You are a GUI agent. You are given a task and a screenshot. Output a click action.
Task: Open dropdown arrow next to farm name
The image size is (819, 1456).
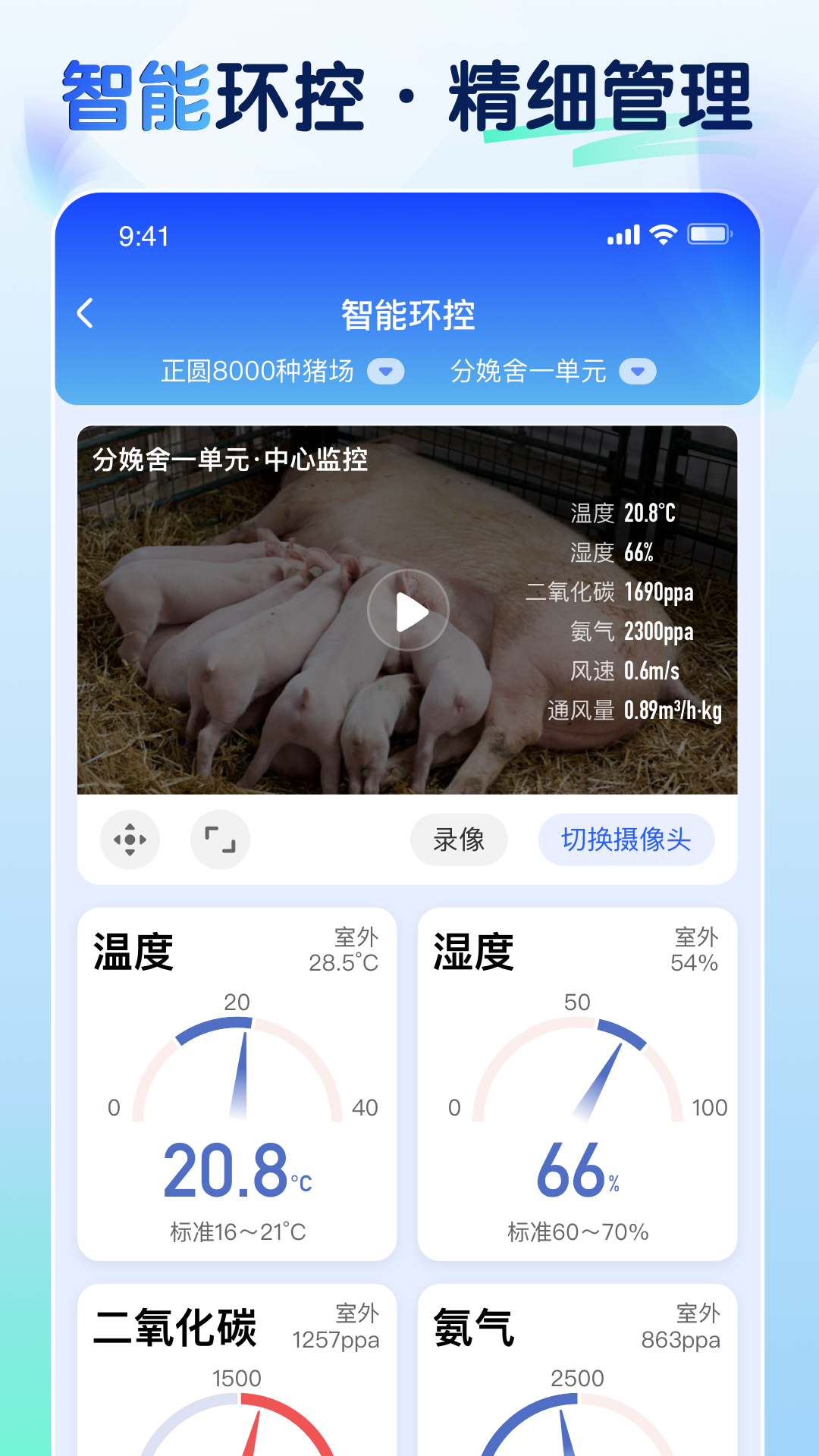385,372
